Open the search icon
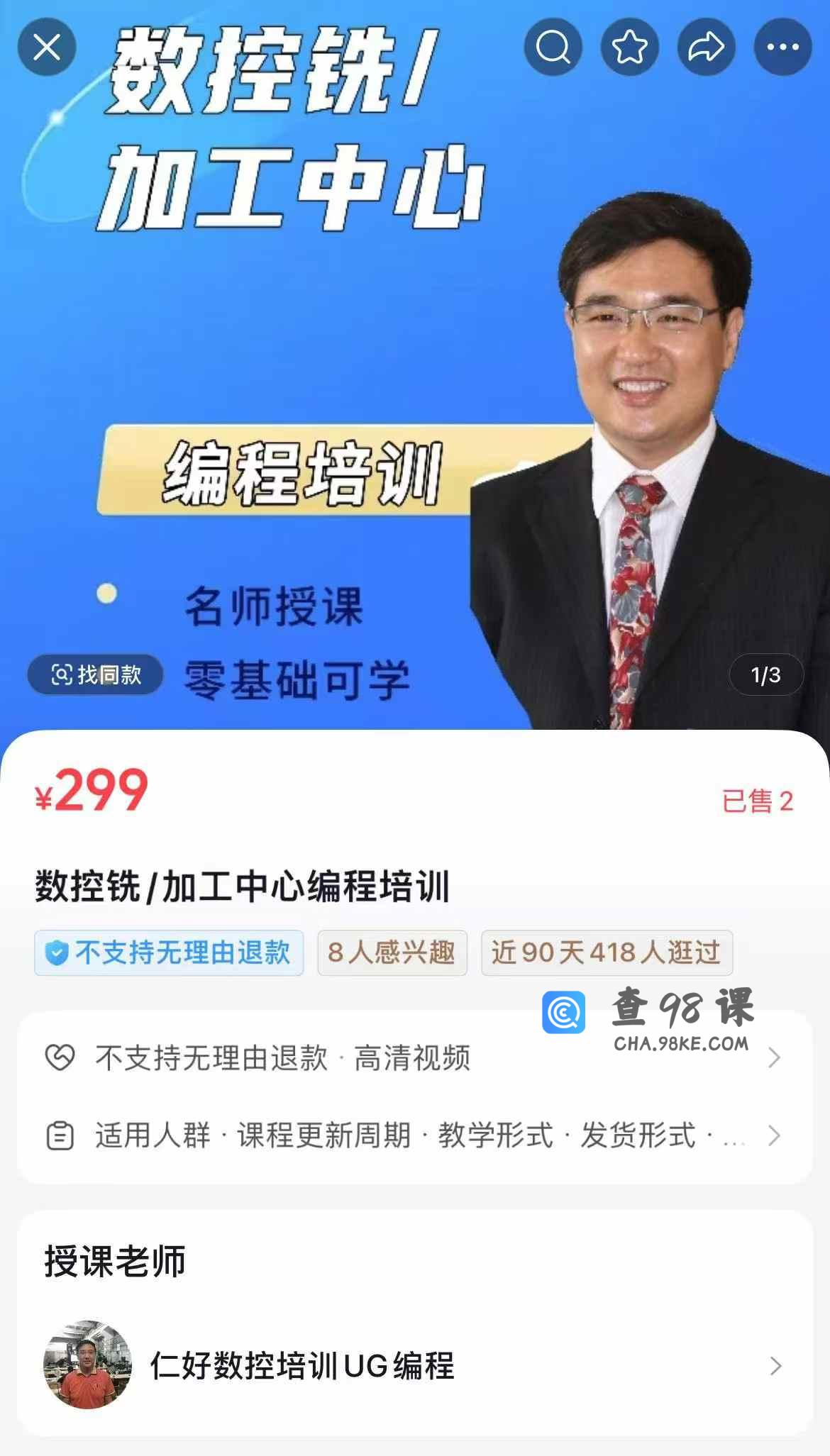Image resolution: width=830 pixels, height=1456 pixels. [x=553, y=48]
